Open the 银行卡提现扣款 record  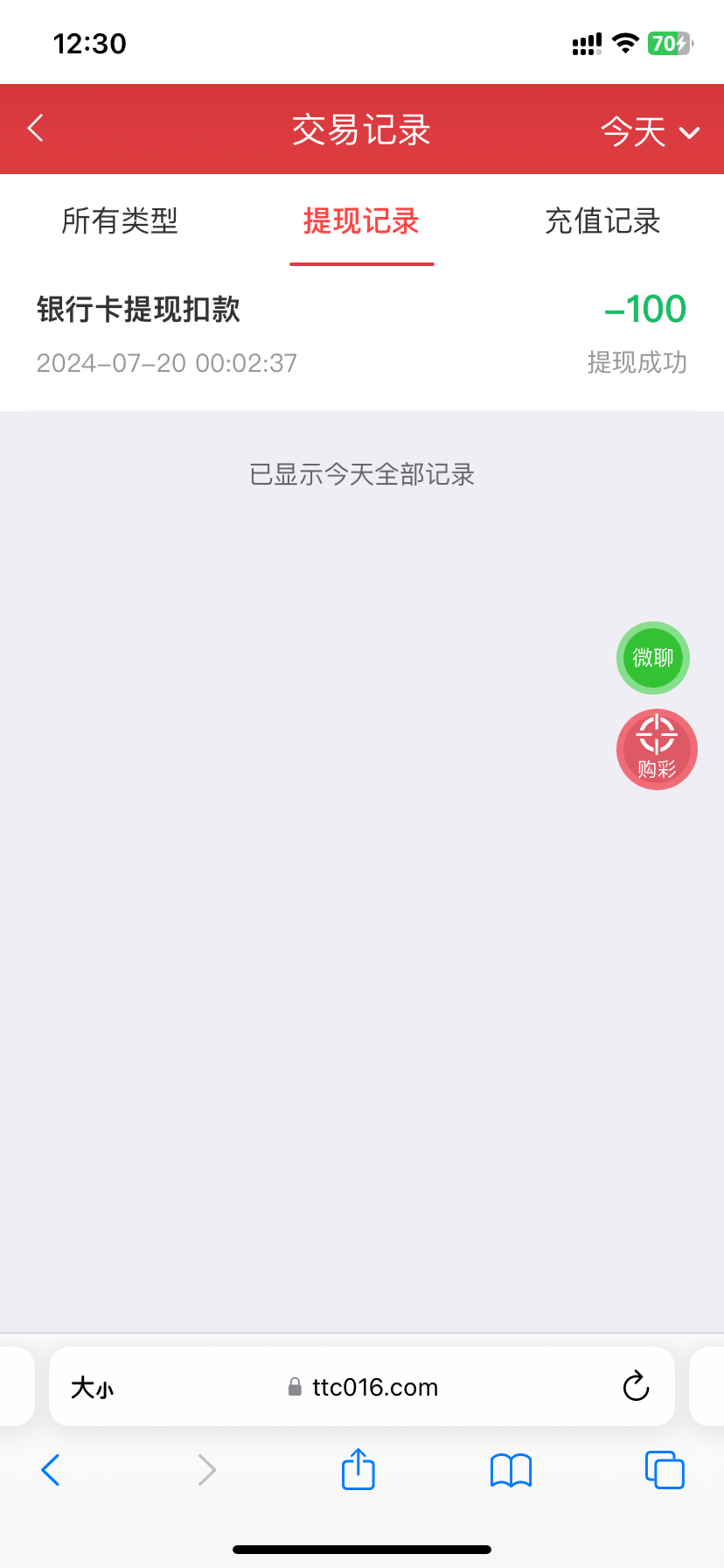click(x=362, y=334)
